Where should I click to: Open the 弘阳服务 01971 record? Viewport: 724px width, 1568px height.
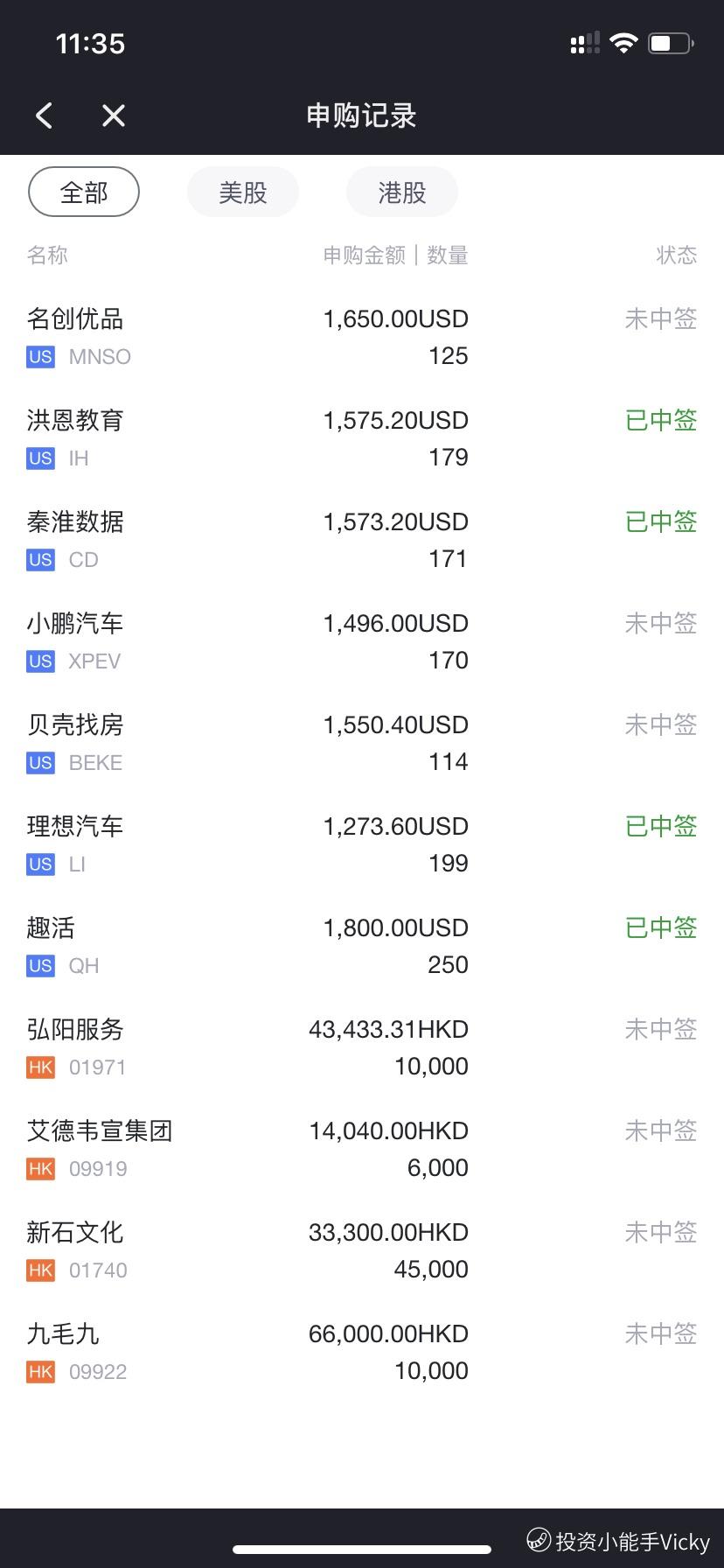(362, 1047)
